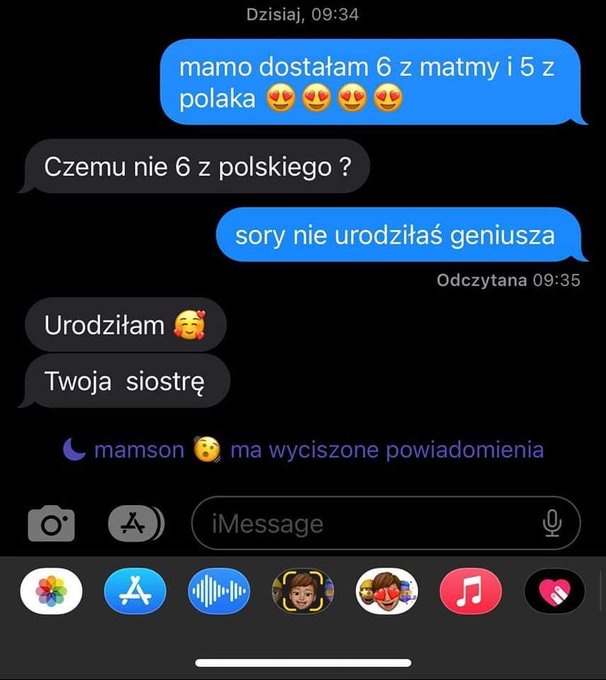Focus the iMessage text field
Screen dimensions: 606x680
(360, 523)
